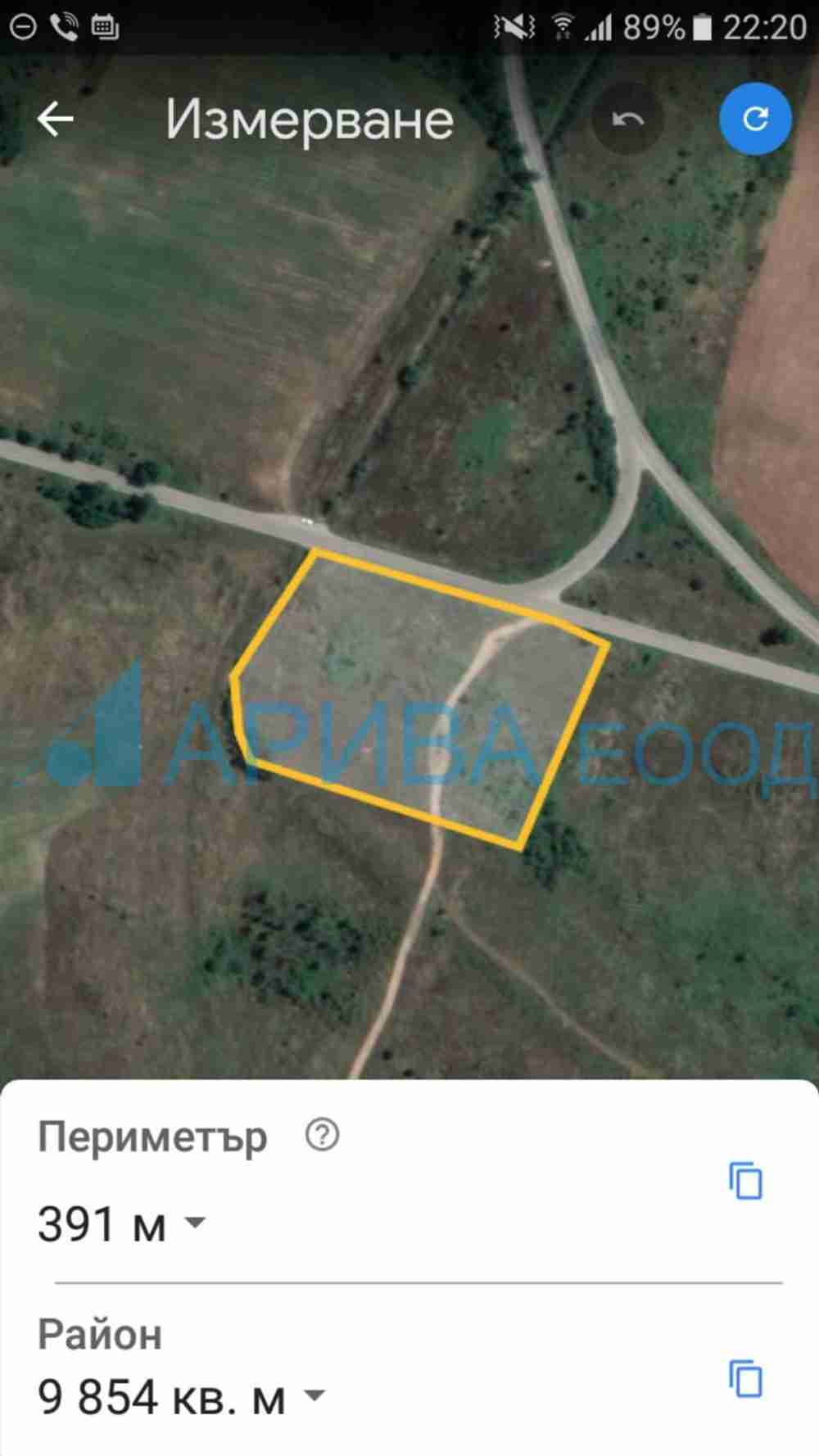Tap the blue redo button
This screenshot has width=819, height=1456.
[755, 120]
